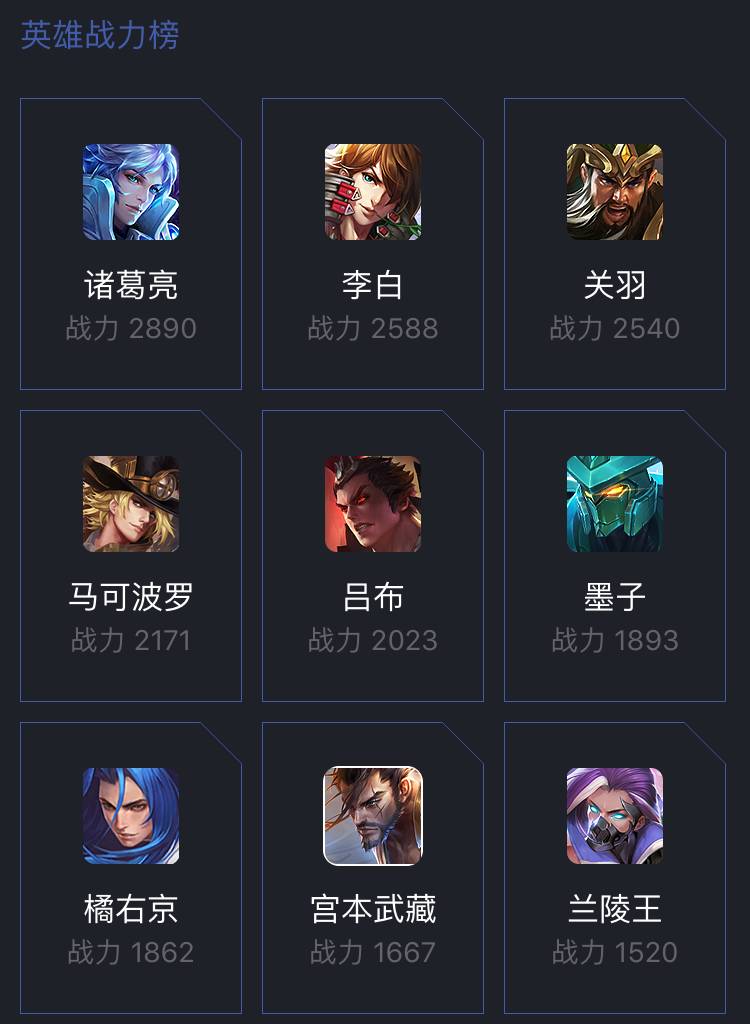This screenshot has width=750, height=1024.
Task: Select the 李白 hero card
Action: tap(373, 243)
